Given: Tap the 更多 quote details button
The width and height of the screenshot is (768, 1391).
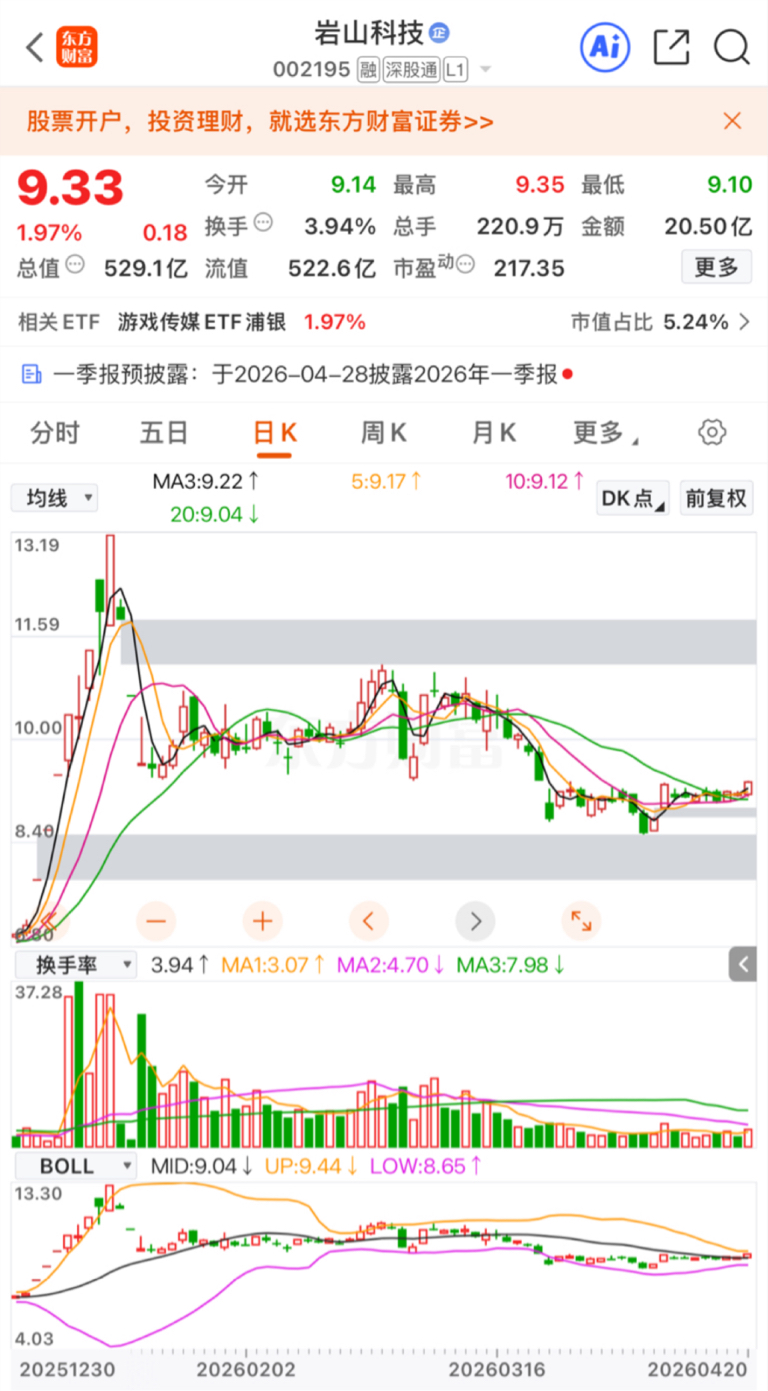Looking at the screenshot, I should (716, 267).
